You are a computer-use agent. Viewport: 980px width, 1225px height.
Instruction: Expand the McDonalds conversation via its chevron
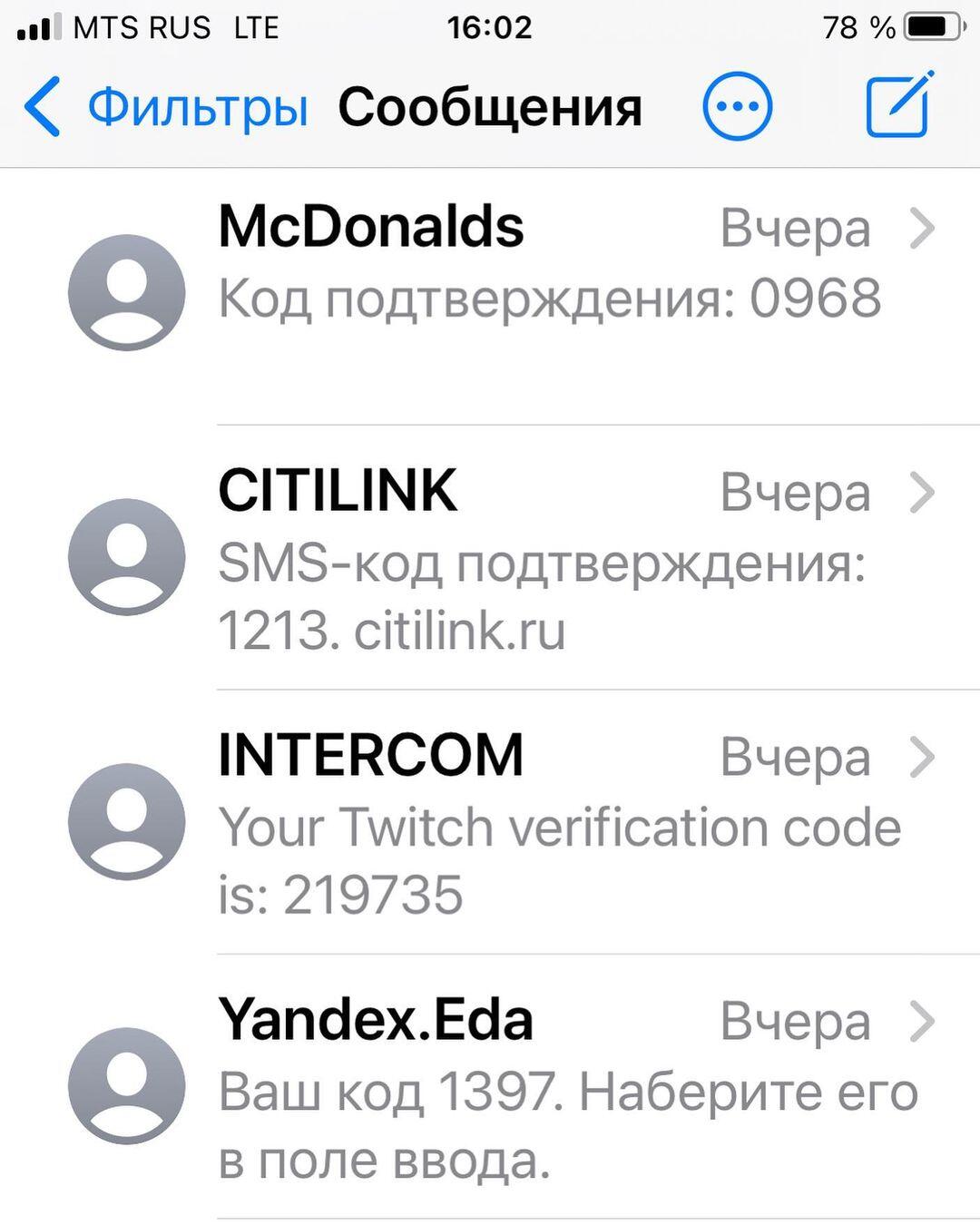(x=924, y=228)
